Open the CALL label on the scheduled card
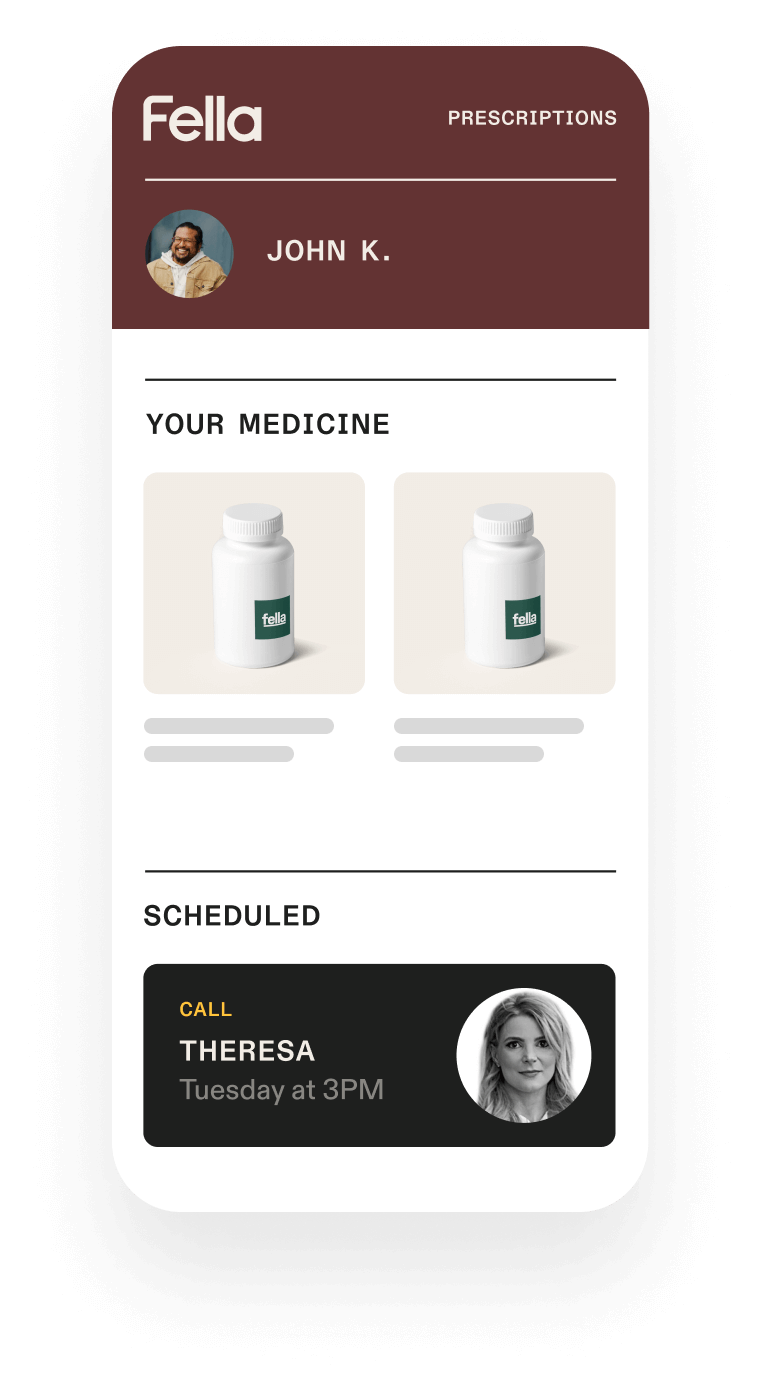Viewport: 758px width, 1388px height. [206, 1010]
